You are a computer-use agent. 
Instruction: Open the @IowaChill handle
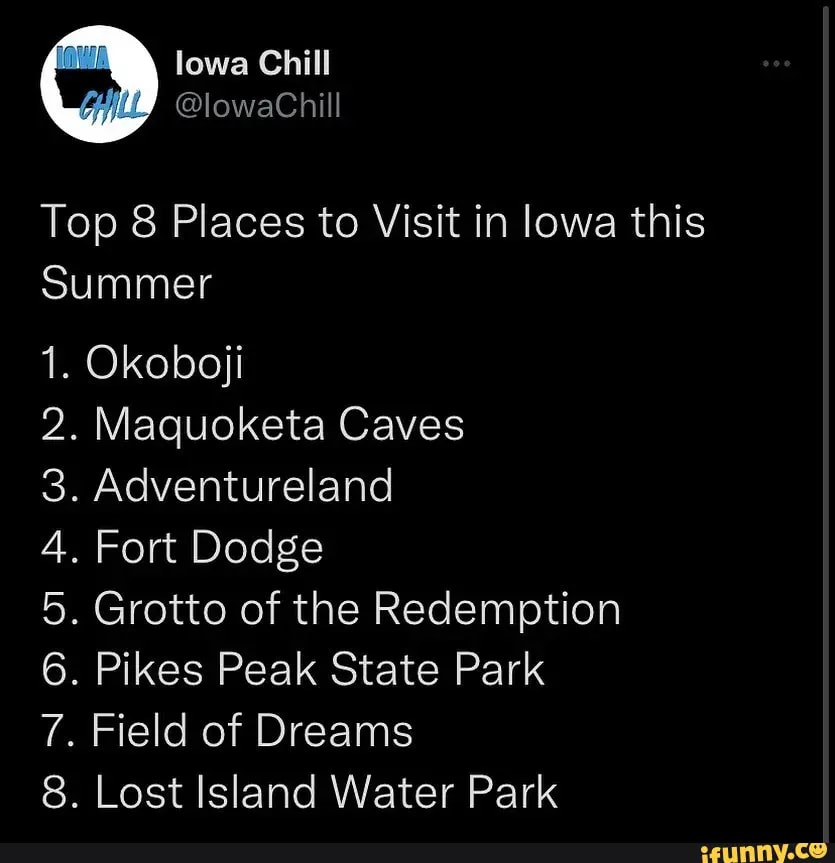pyautogui.click(x=258, y=104)
